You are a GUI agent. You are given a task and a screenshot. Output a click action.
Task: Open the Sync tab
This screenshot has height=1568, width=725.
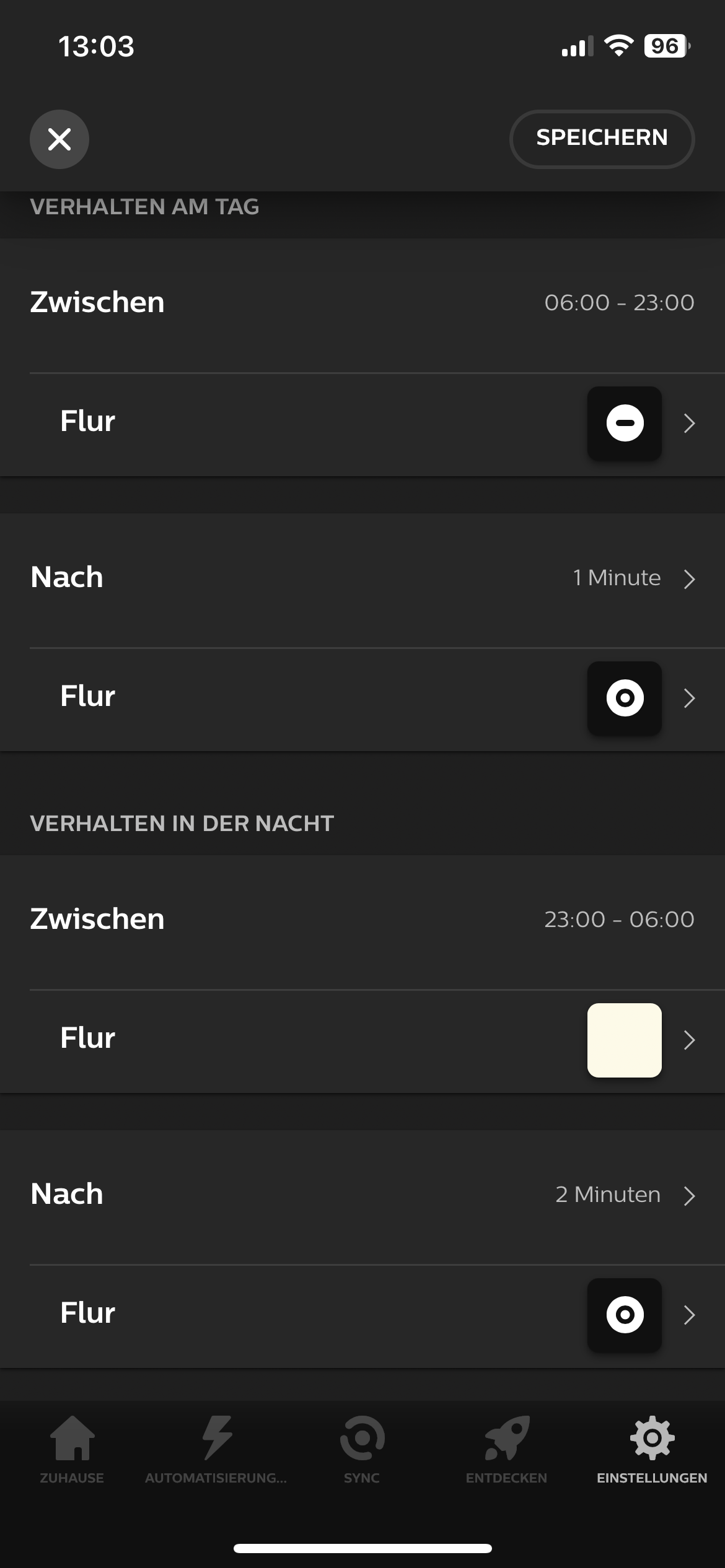(362, 1450)
